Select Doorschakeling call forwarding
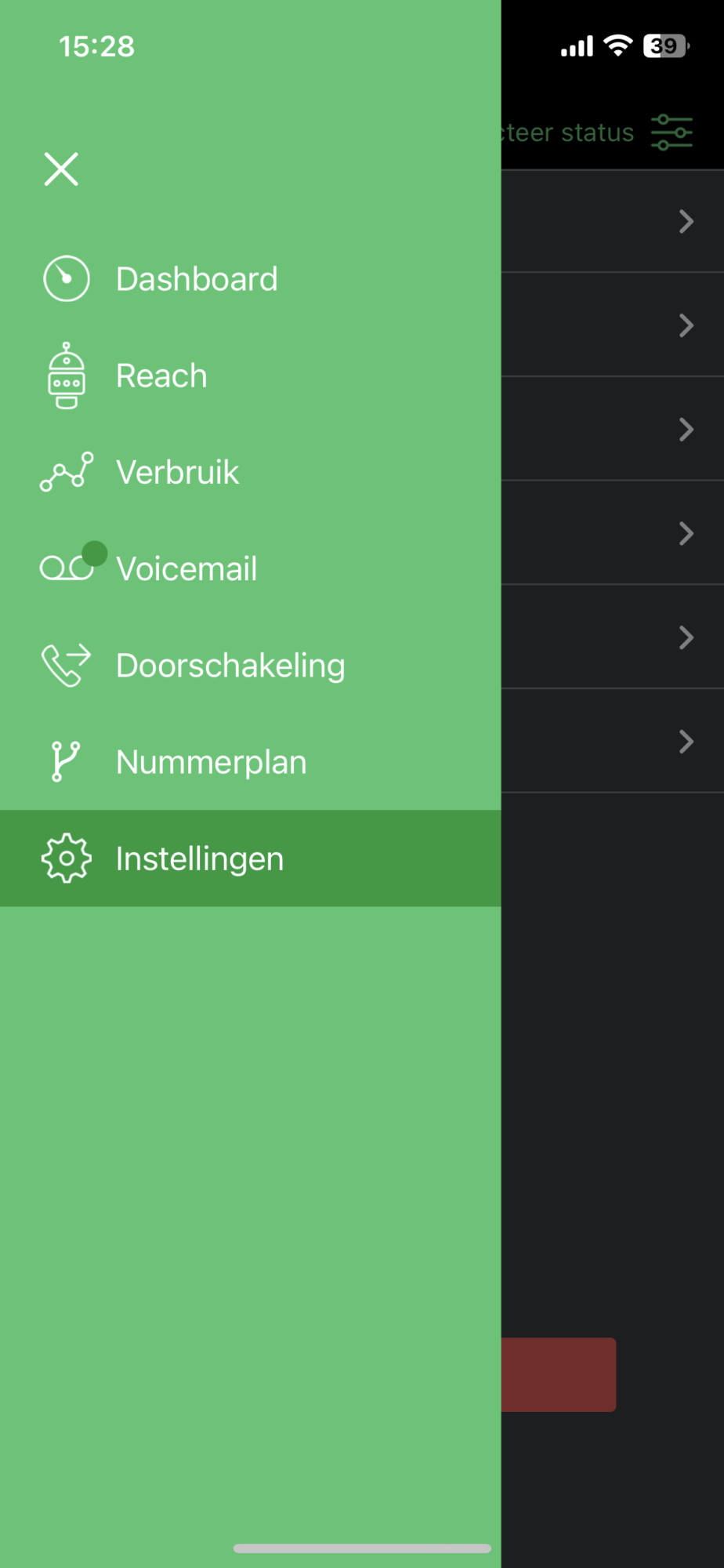The width and height of the screenshot is (724, 1568). click(251, 665)
